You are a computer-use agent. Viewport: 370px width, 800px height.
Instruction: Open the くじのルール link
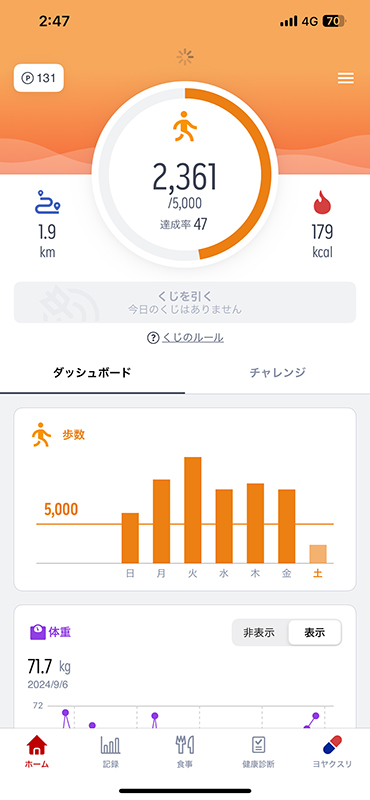[185, 338]
